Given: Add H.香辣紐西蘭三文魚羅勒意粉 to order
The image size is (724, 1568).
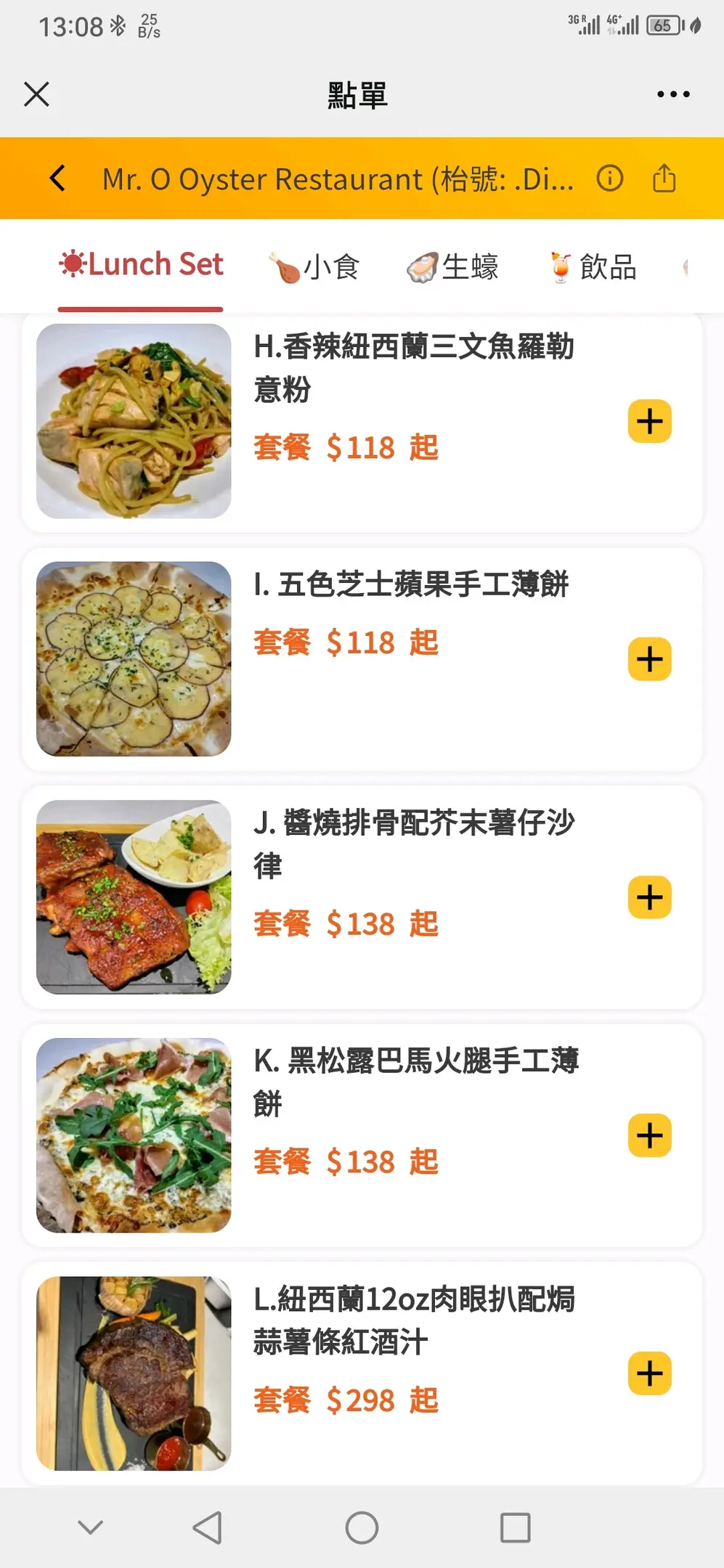Looking at the screenshot, I should tap(650, 421).
